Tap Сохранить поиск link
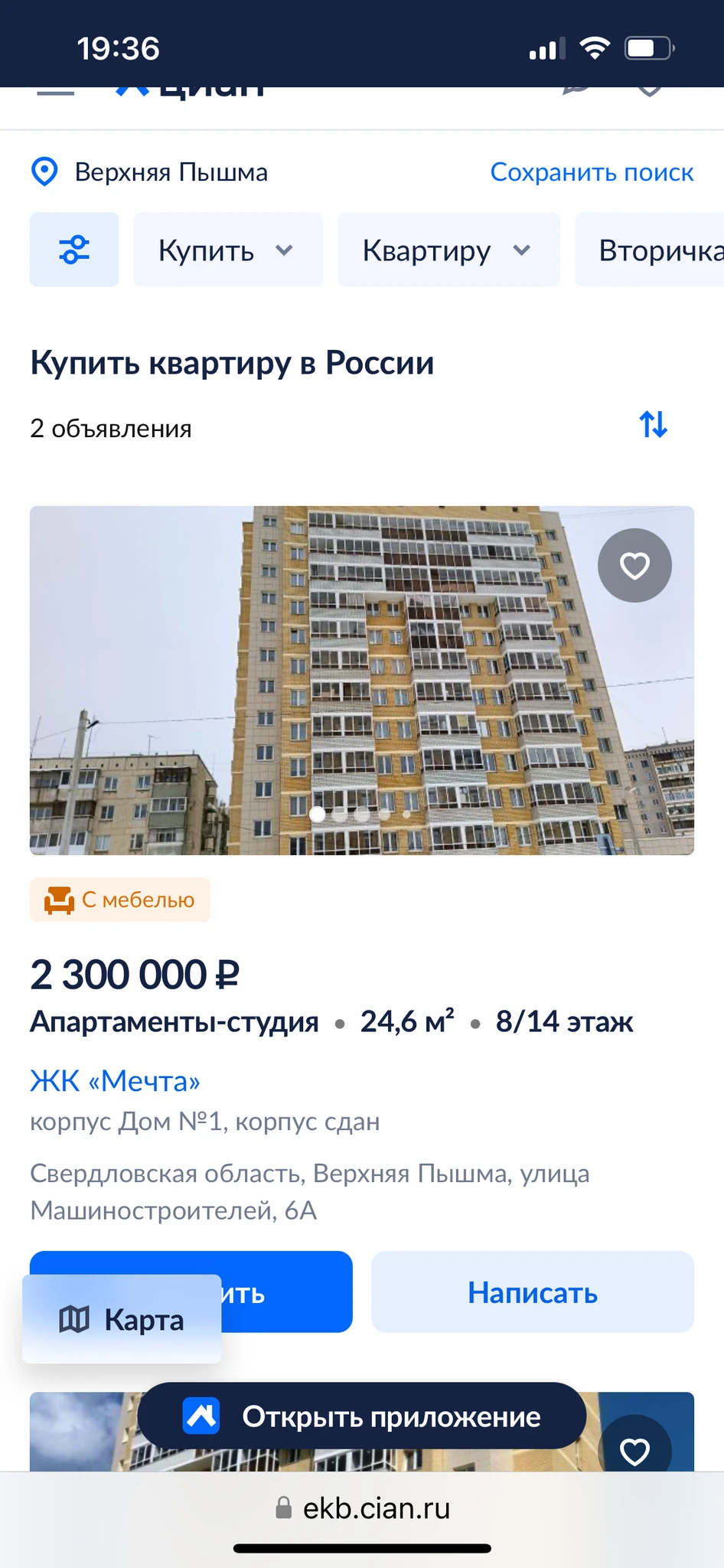The image size is (724, 1568). coord(591,172)
